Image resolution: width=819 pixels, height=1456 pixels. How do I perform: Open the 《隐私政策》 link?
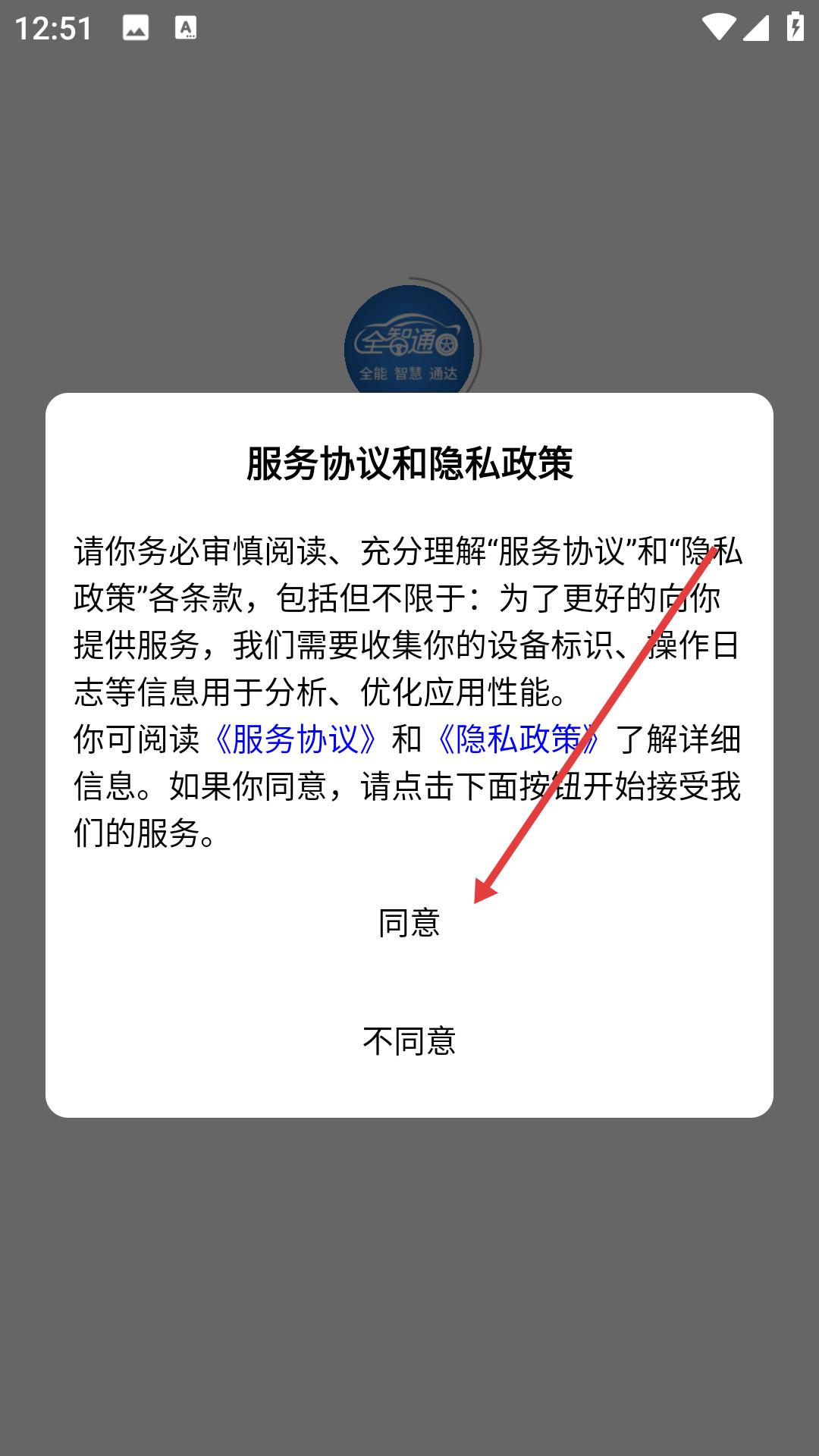coord(519,739)
